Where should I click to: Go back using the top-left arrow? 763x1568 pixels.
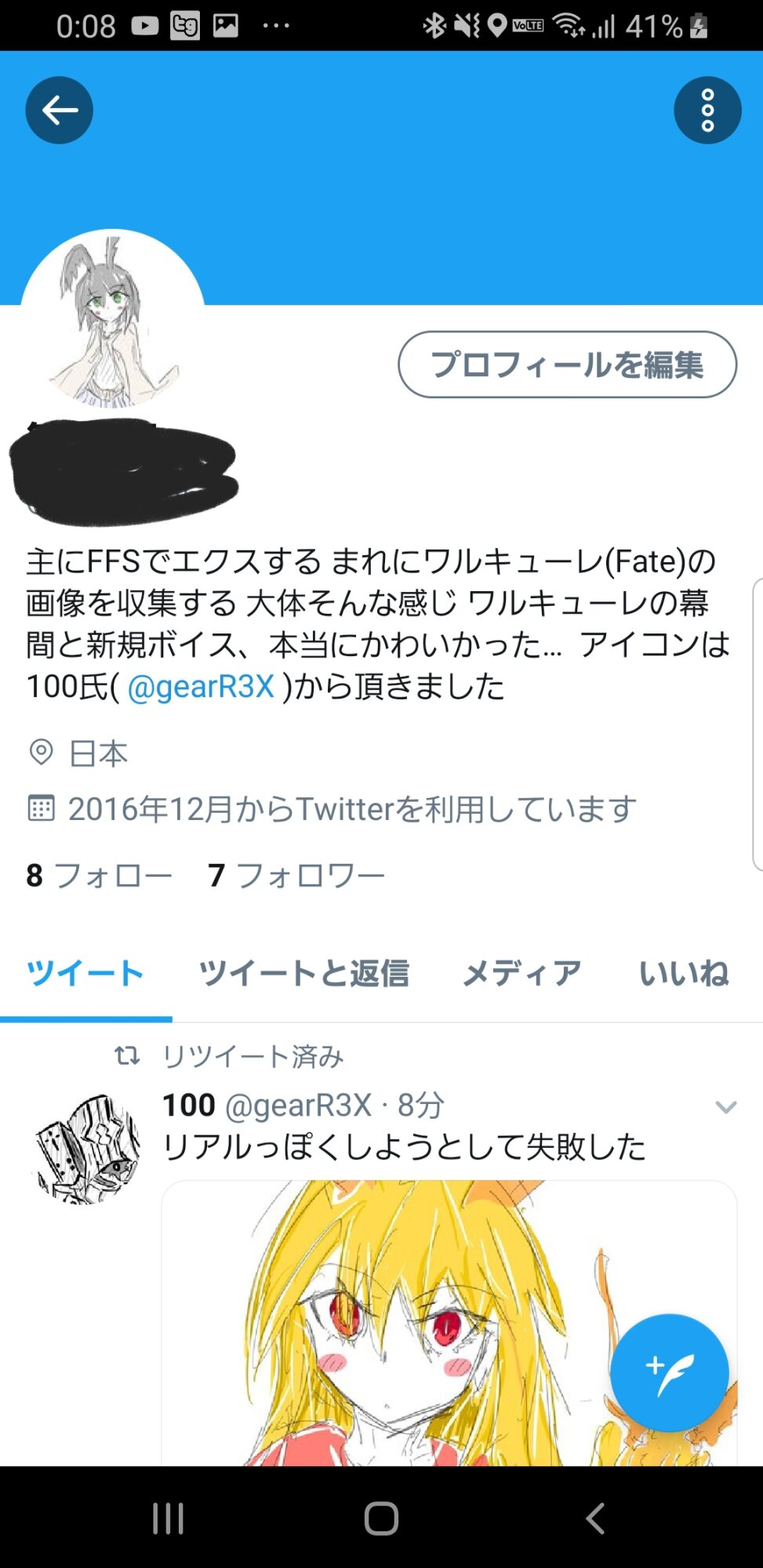tap(60, 111)
